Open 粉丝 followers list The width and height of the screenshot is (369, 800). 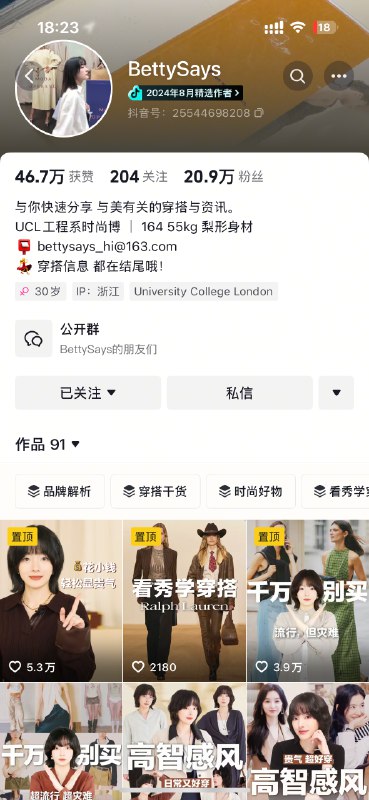tap(224, 177)
